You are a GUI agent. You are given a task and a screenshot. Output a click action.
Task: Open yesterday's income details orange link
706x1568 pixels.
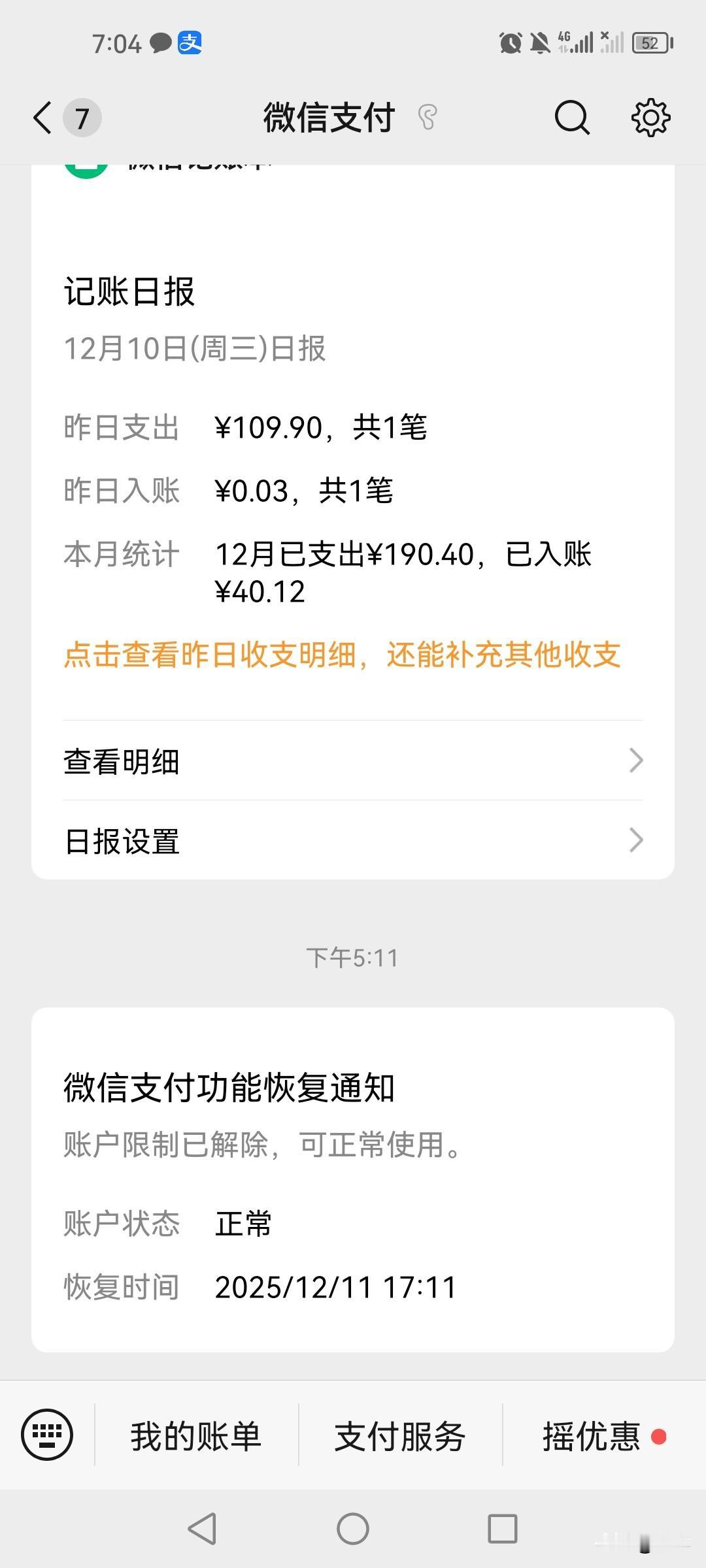pyautogui.click(x=343, y=657)
